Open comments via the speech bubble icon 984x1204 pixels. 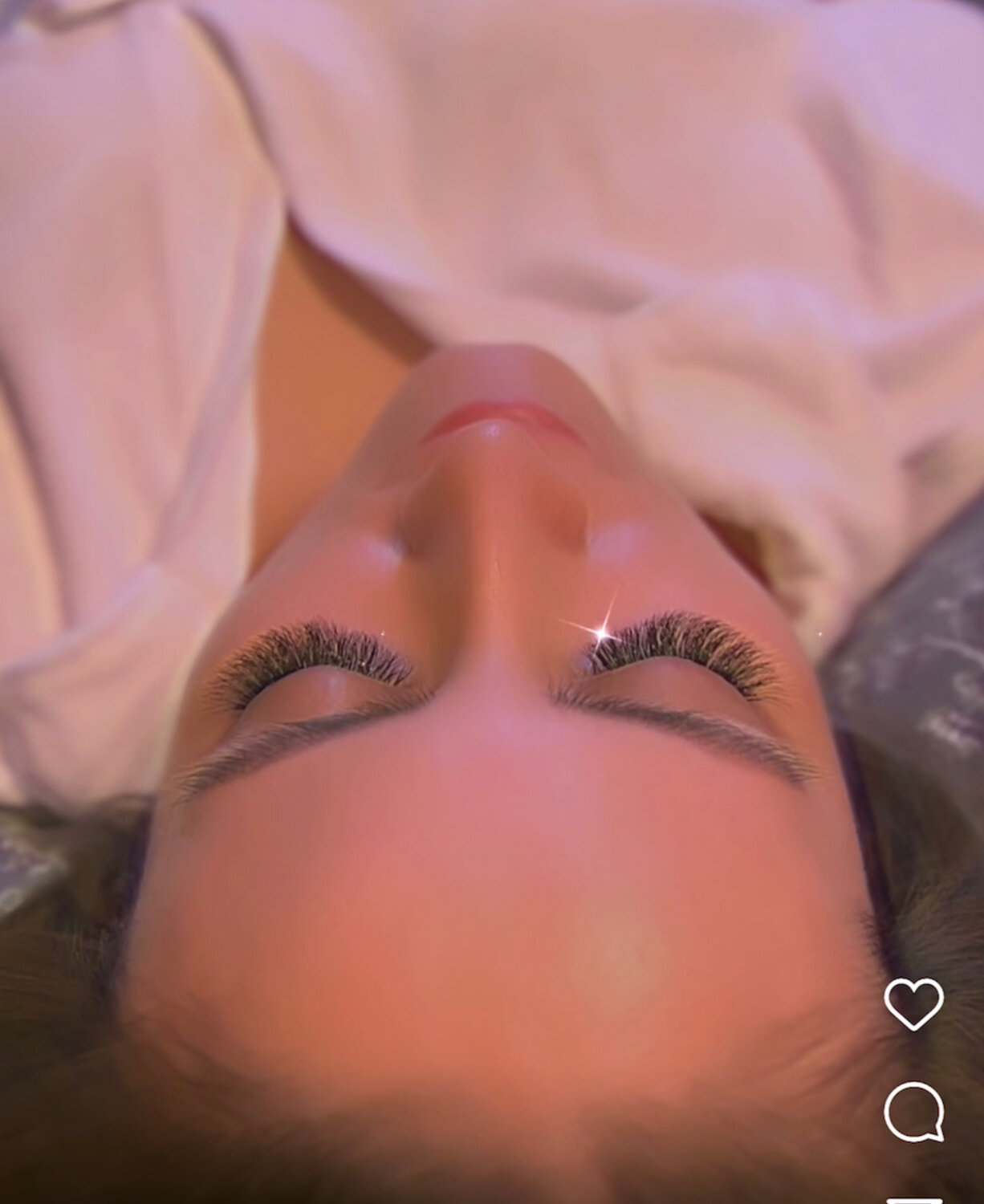click(x=913, y=1112)
